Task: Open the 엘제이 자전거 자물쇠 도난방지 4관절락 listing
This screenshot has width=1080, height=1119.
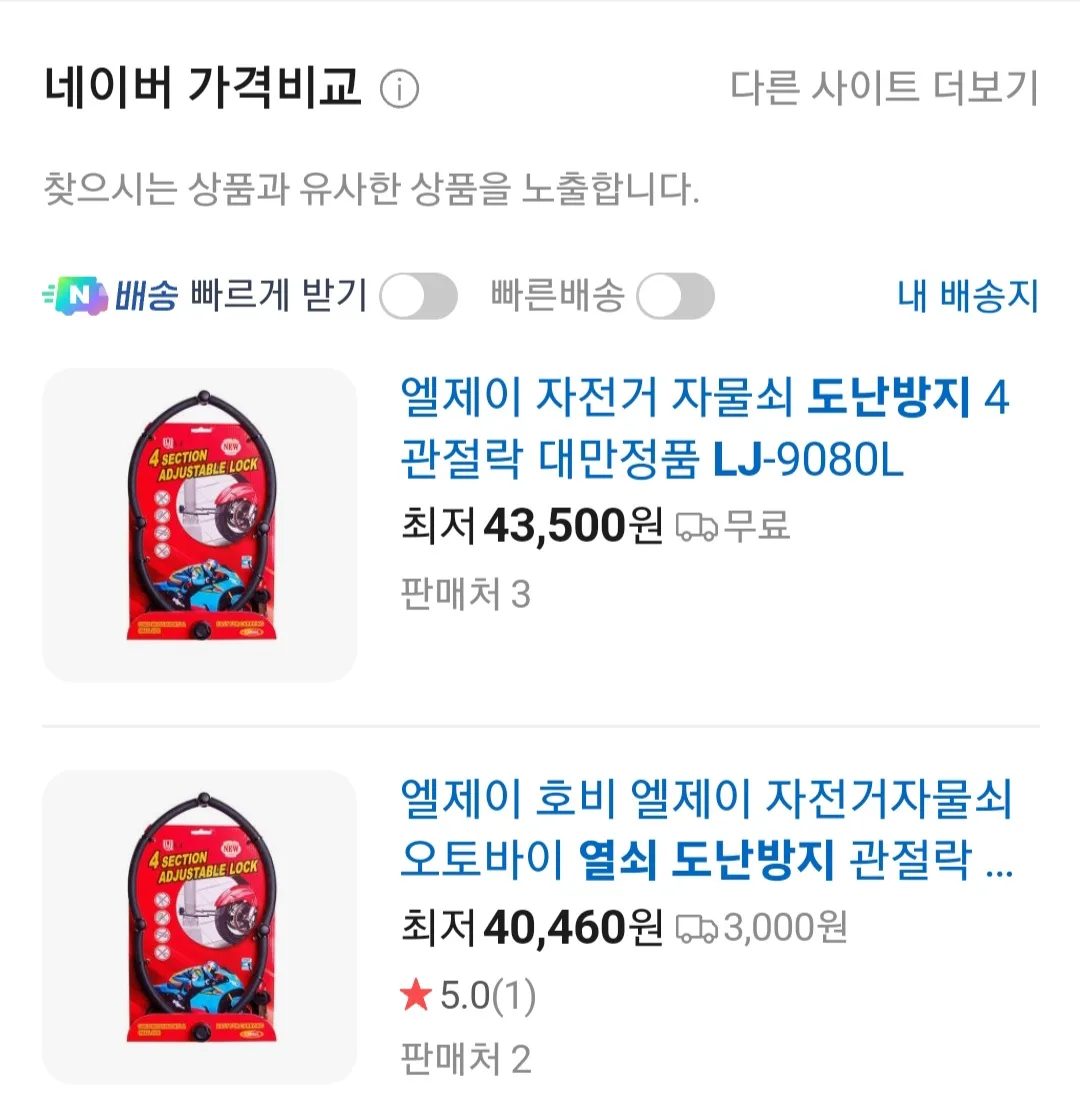Action: (704, 429)
